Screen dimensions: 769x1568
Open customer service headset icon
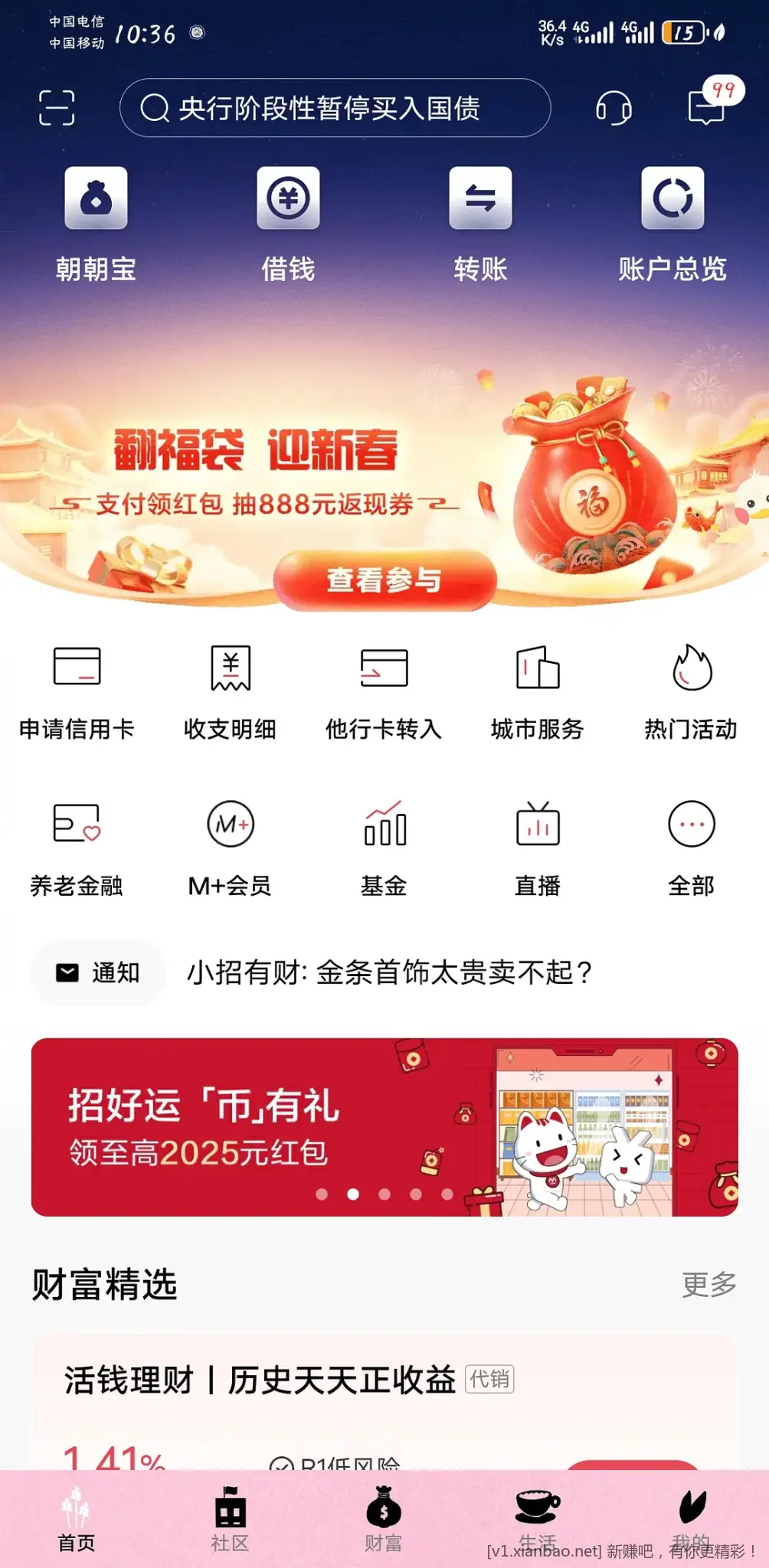pyautogui.click(x=614, y=108)
